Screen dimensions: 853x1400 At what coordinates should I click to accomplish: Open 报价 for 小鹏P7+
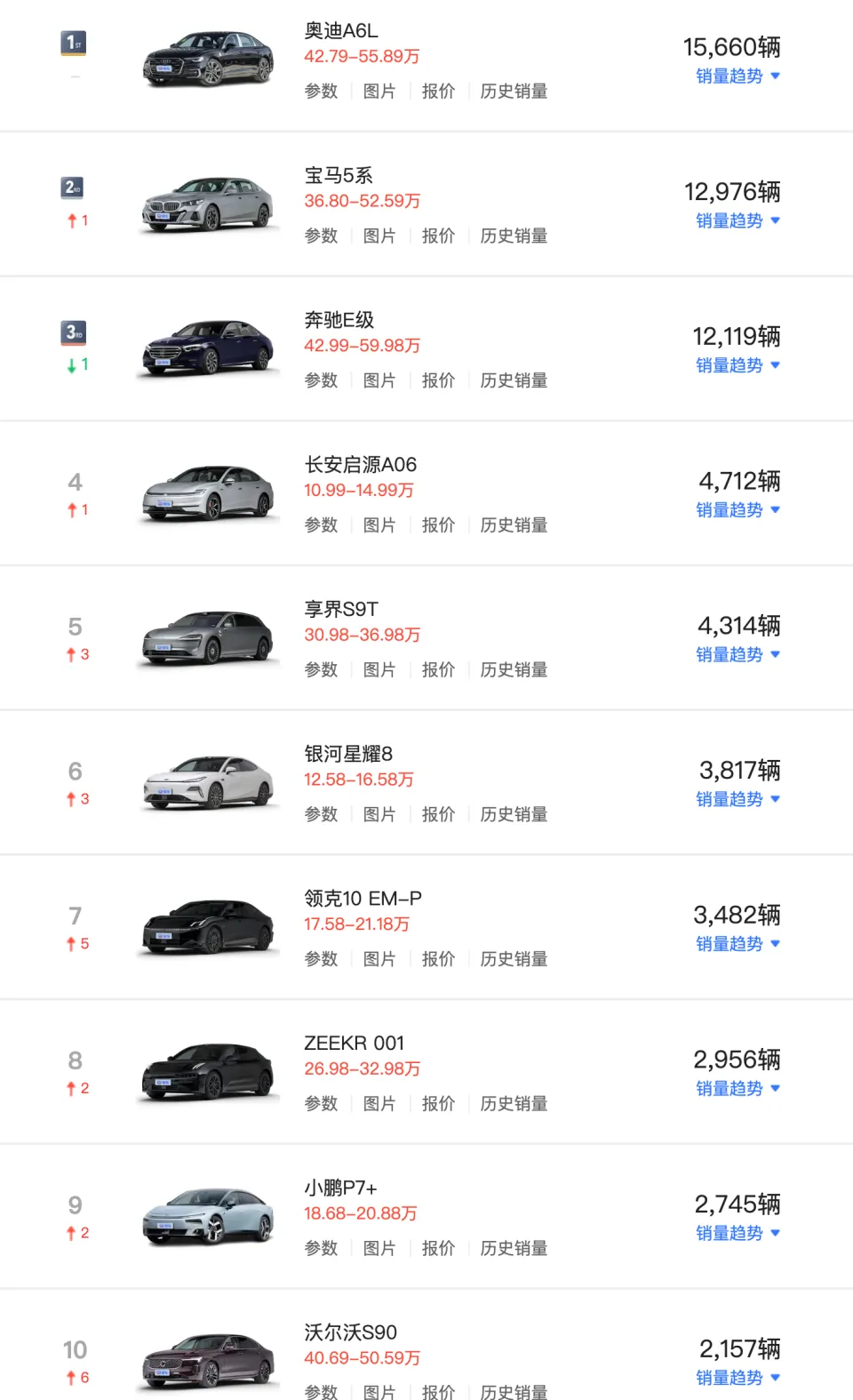coord(438,1248)
